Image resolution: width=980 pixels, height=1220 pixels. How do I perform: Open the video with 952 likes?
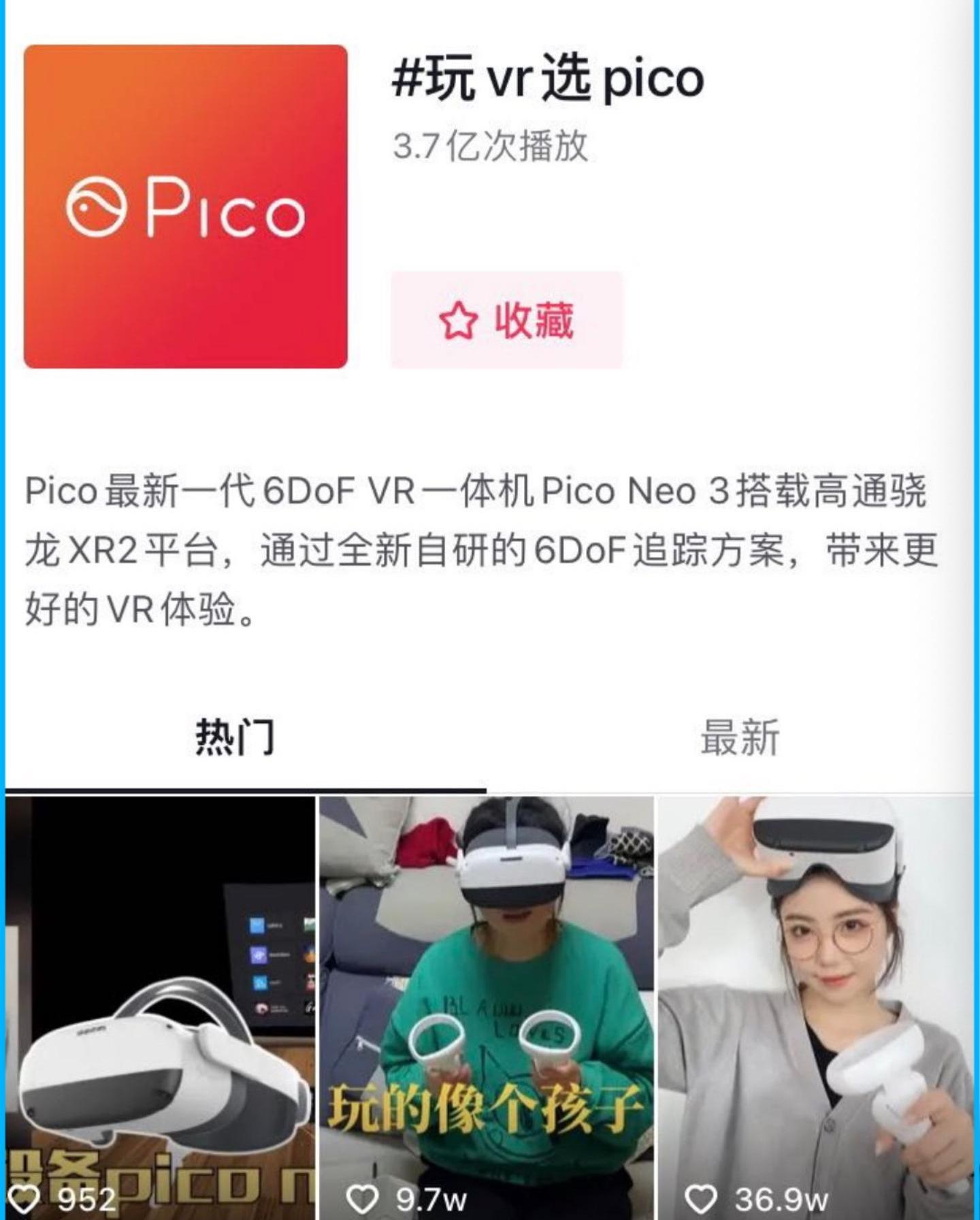pyautogui.click(x=161, y=1008)
